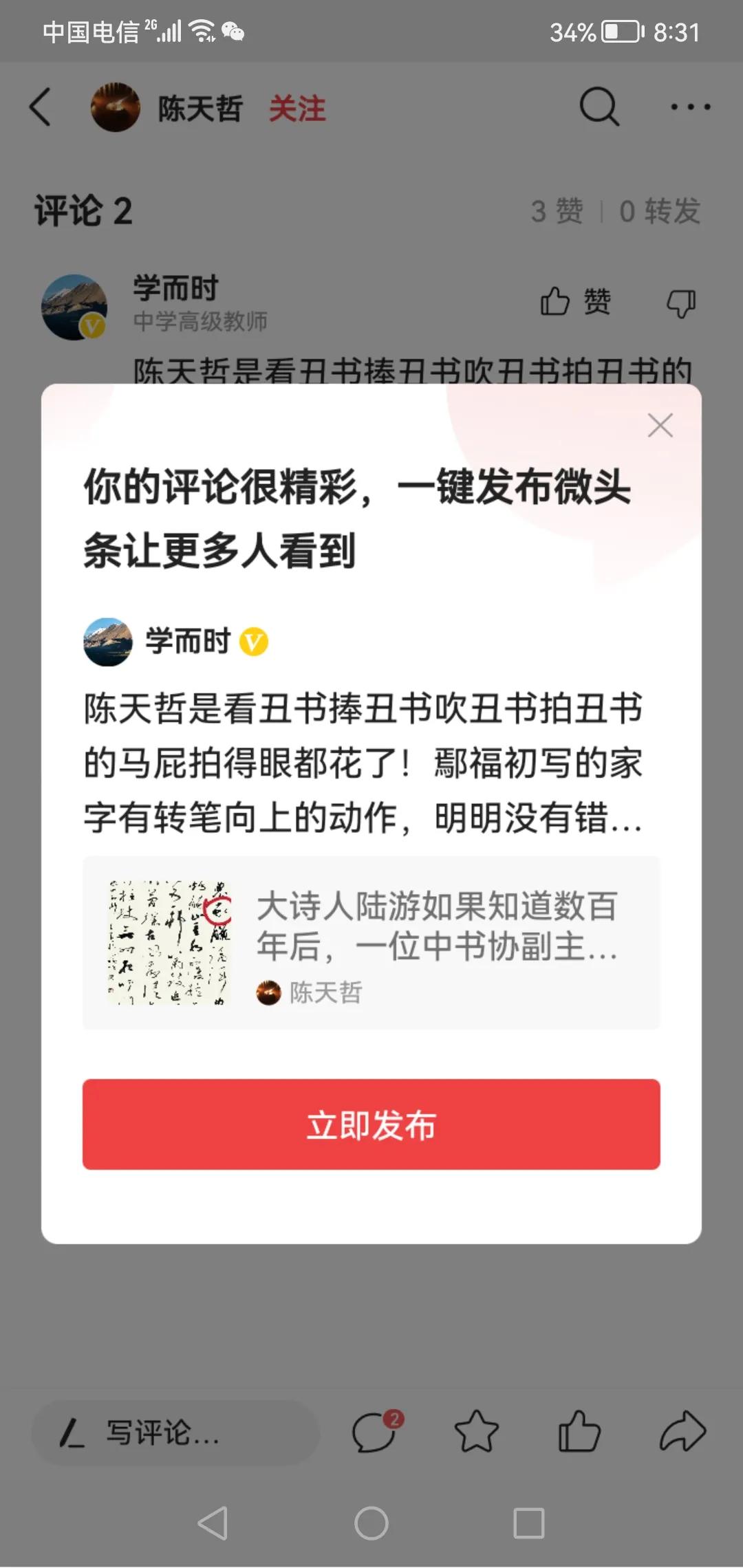
Task: Open the comments bubble icon
Action: [375, 1431]
